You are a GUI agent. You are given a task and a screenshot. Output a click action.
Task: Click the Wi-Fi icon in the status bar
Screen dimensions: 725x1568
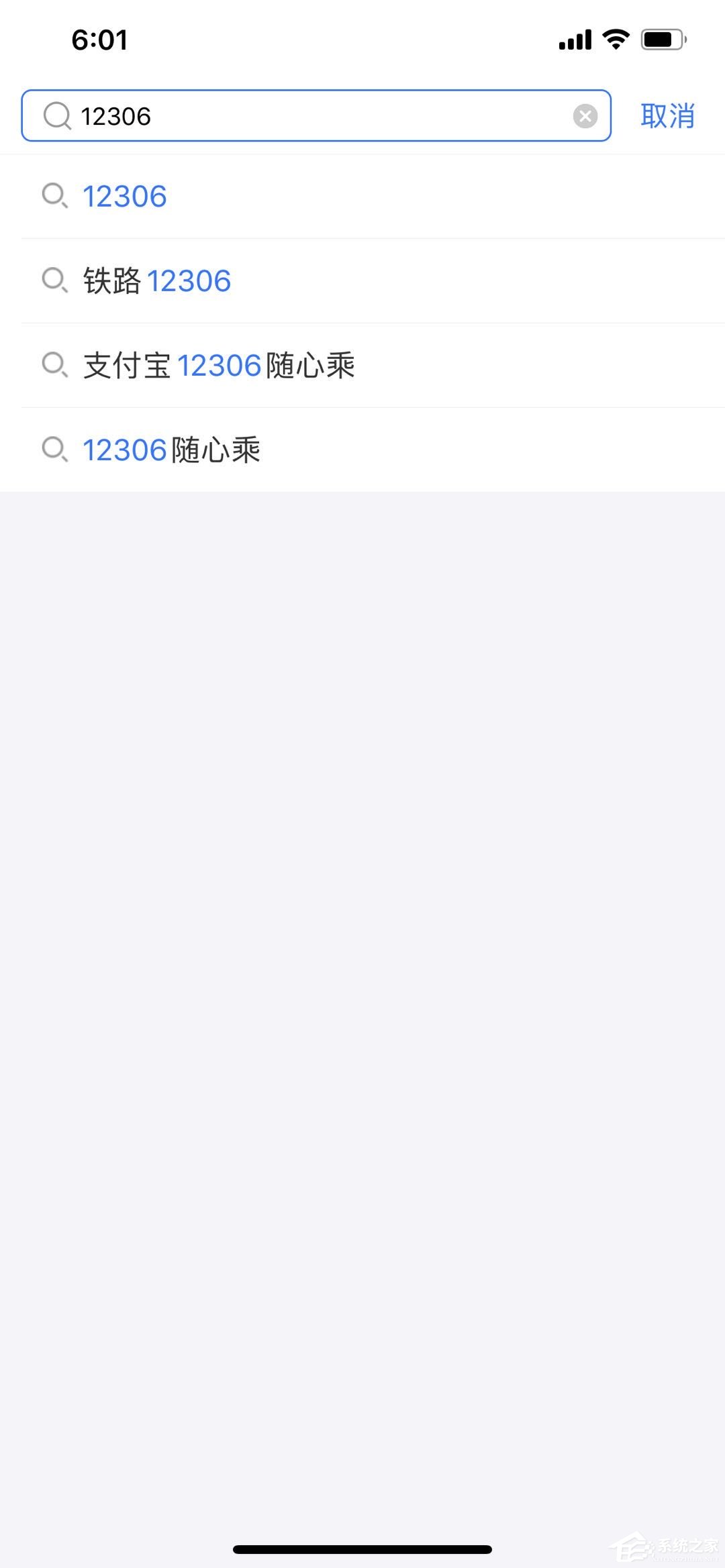point(616,38)
